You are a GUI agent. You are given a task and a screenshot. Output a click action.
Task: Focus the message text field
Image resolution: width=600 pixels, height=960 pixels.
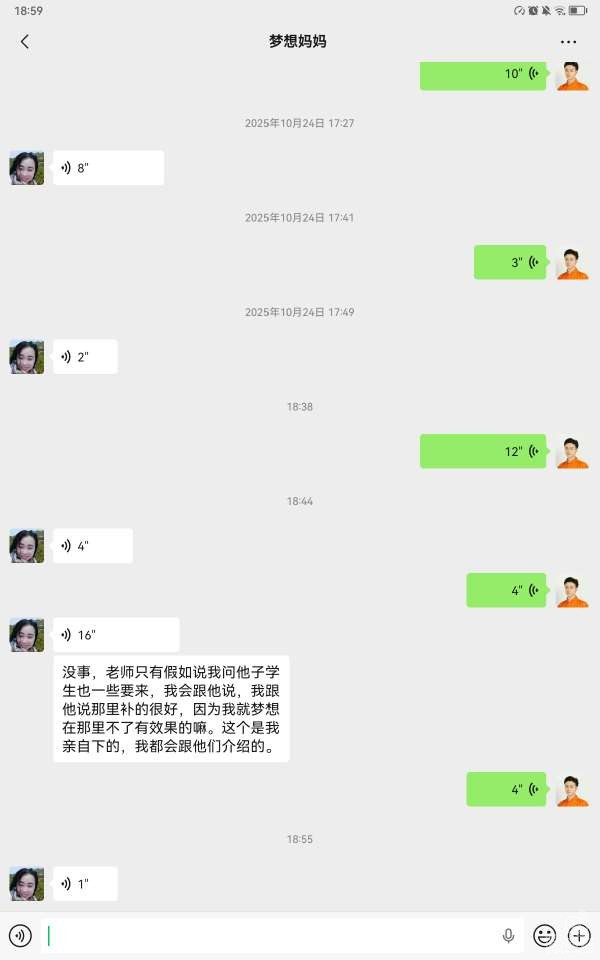(x=270, y=936)
